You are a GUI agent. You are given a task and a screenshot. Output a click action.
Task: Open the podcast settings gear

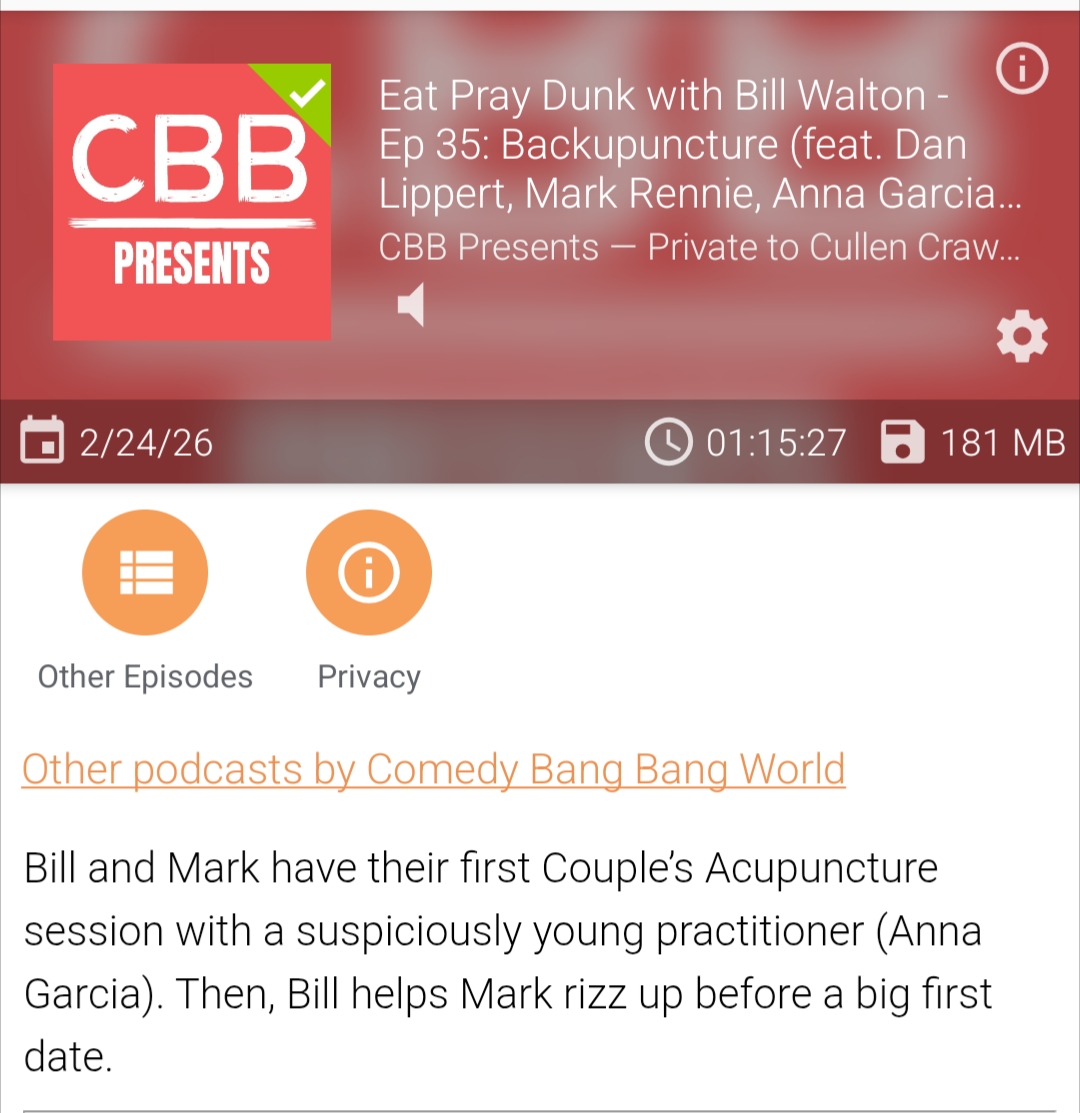1022,337
